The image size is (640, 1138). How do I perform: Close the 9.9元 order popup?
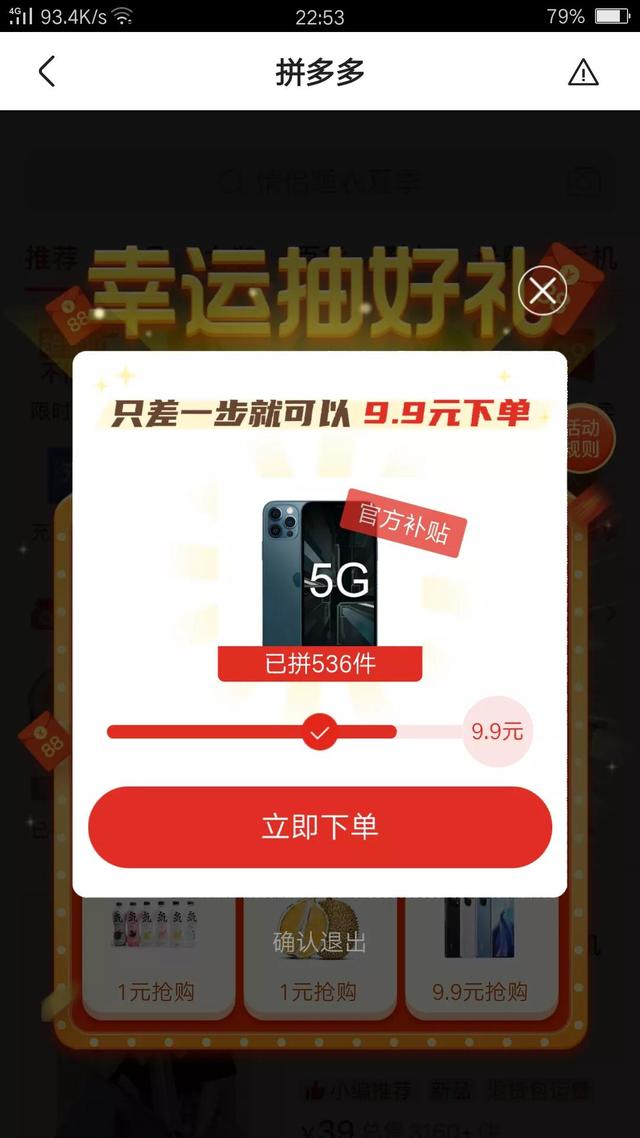tap(543, 291)
